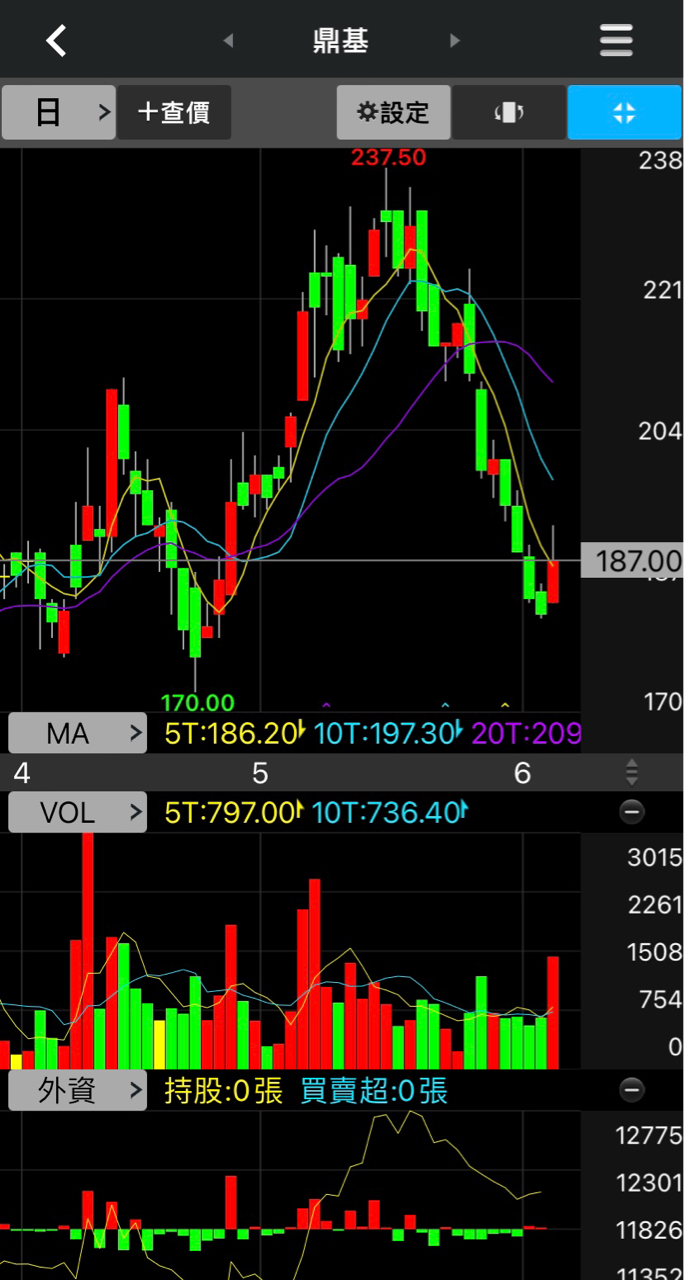
Task: Remove the 外資 panel with minus button
Action: coord(631,1090)
